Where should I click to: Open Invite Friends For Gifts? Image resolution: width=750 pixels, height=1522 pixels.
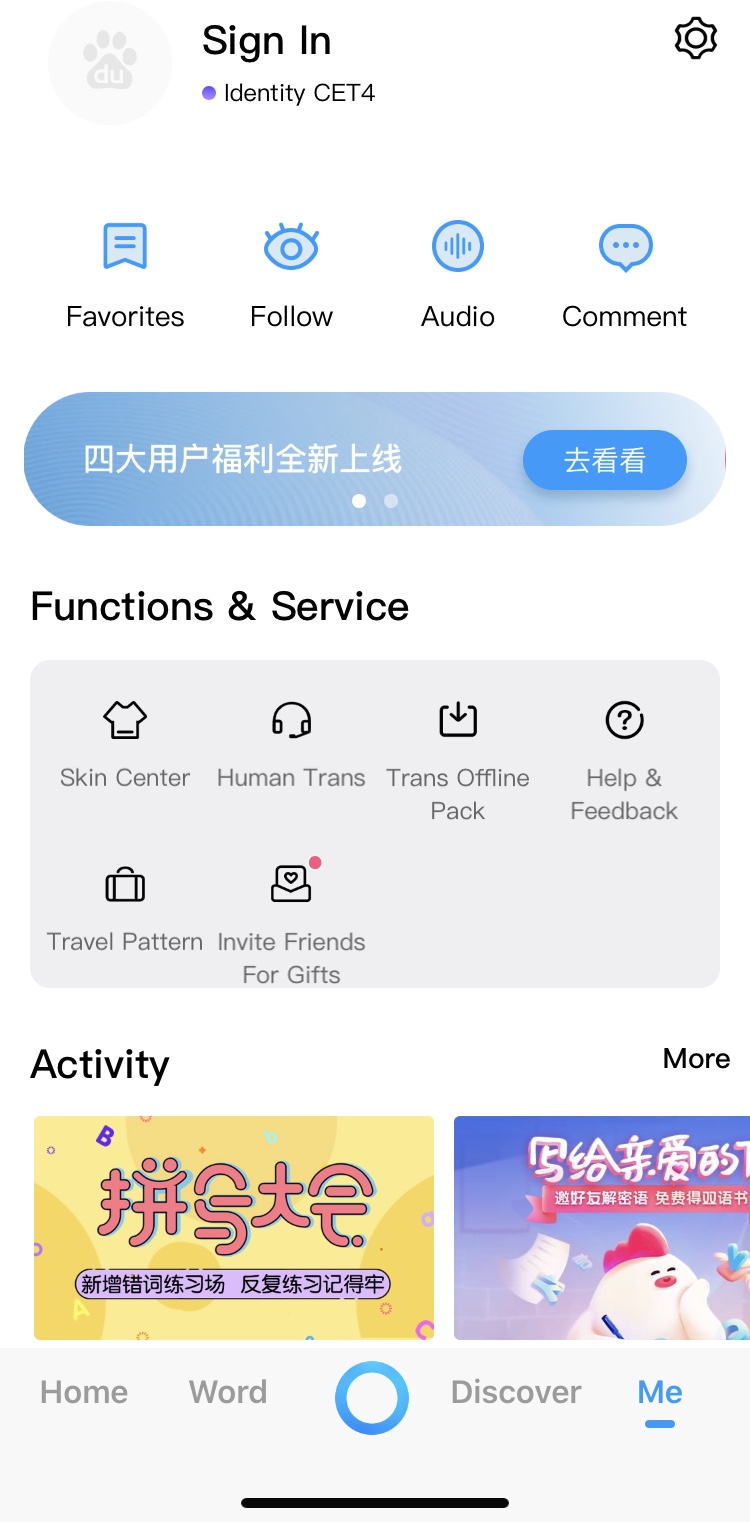(291, 883)
